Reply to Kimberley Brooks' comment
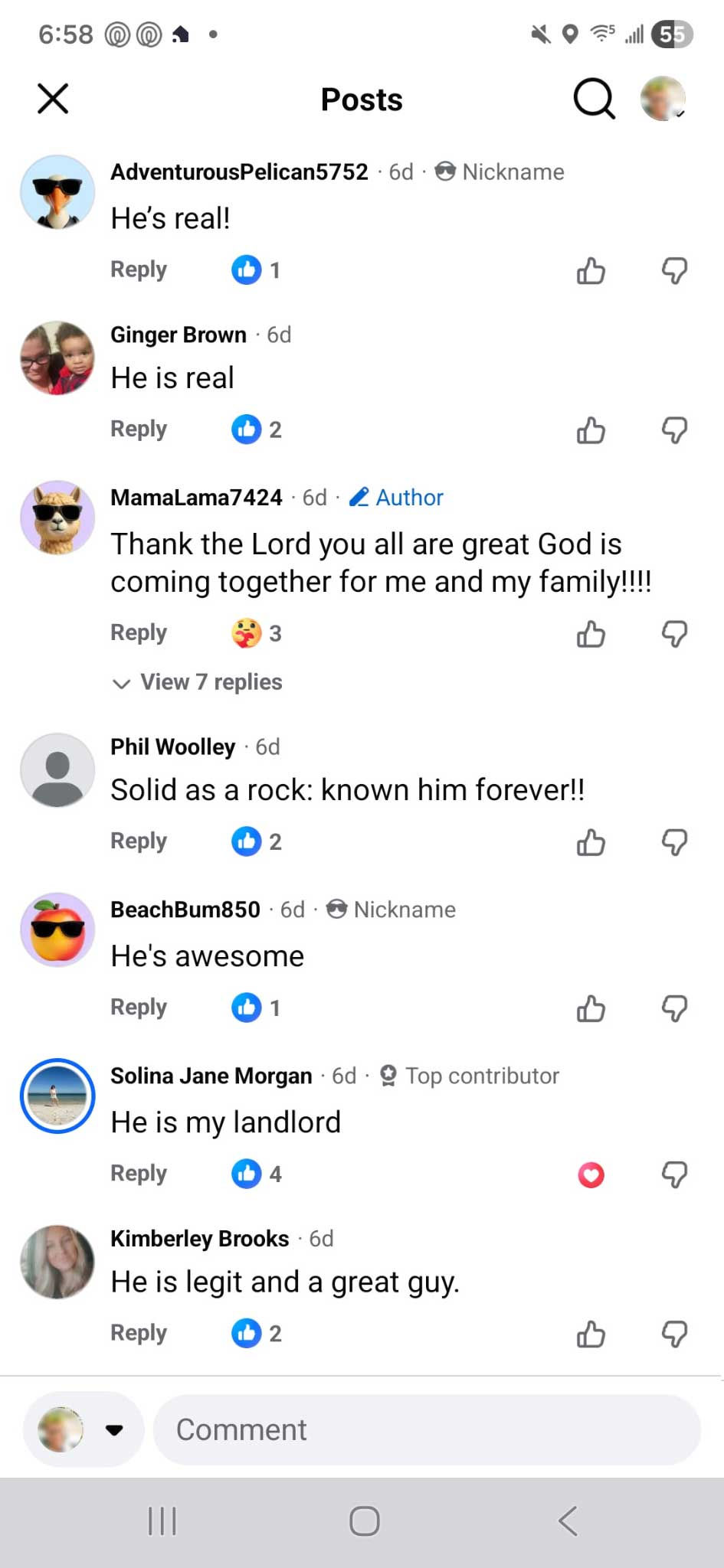The width and height of the screenshot is (724, 1568). click(139, 1333)
